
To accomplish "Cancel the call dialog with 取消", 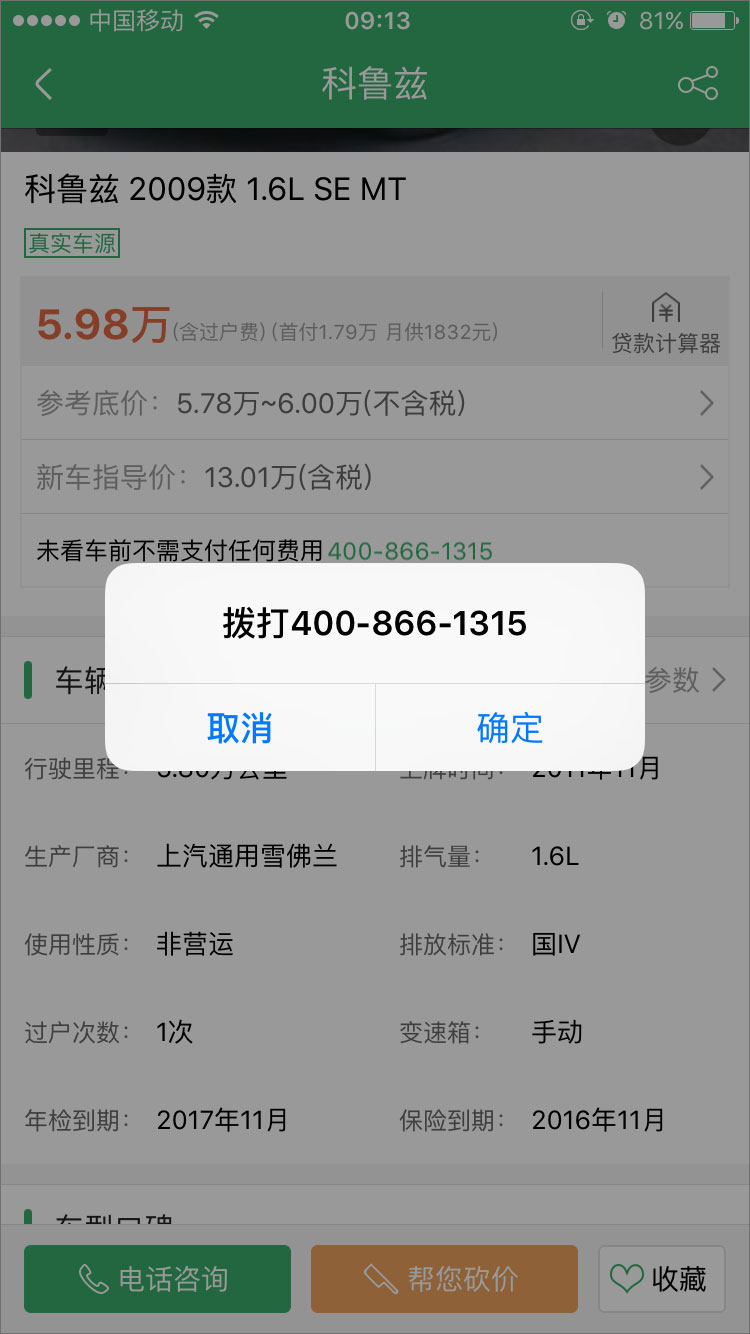I will [x=240, y=728].
